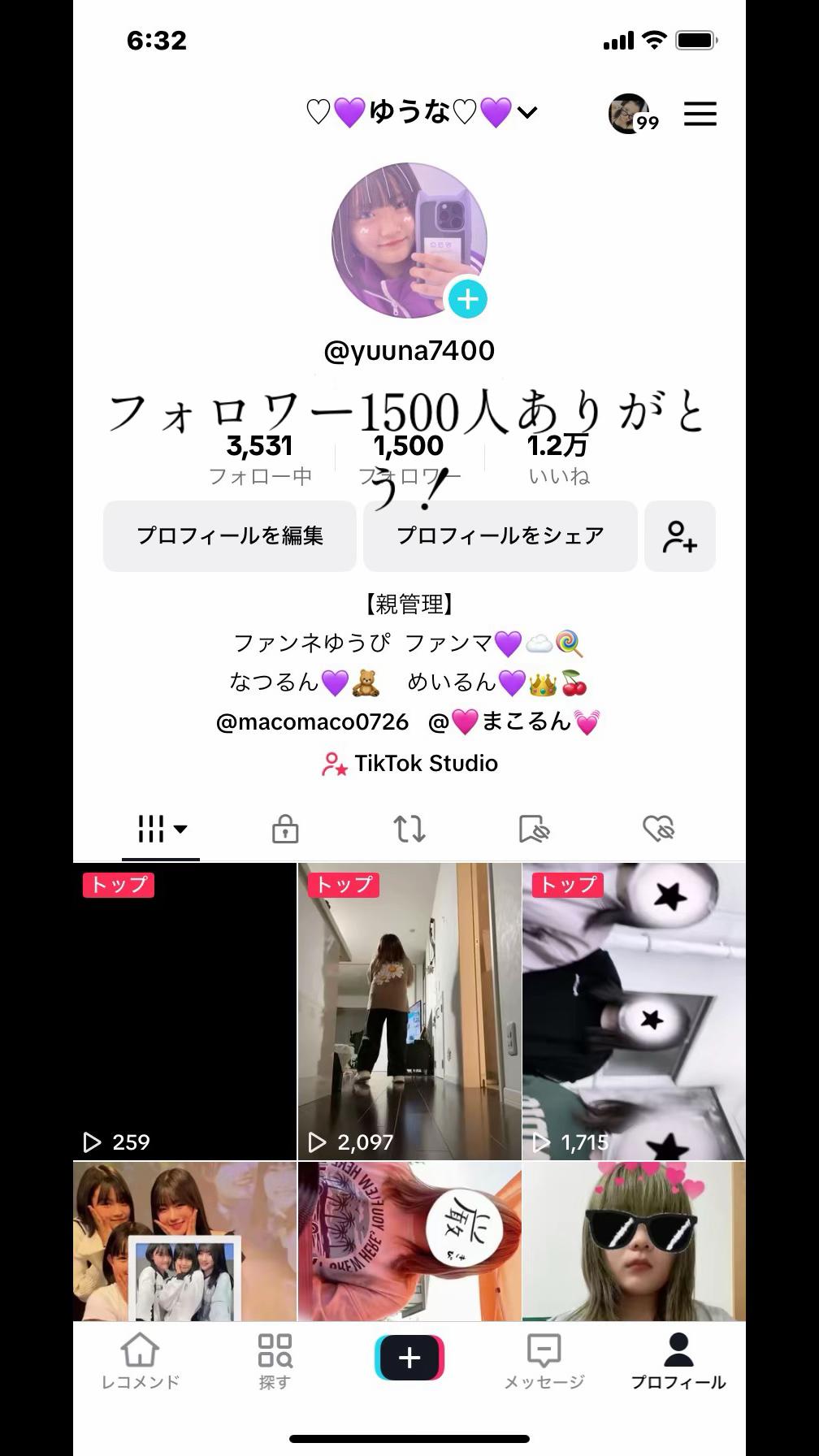The image size is (819, 1456).
Task: Switch to the 探す tab
Action: (275, 1361)
